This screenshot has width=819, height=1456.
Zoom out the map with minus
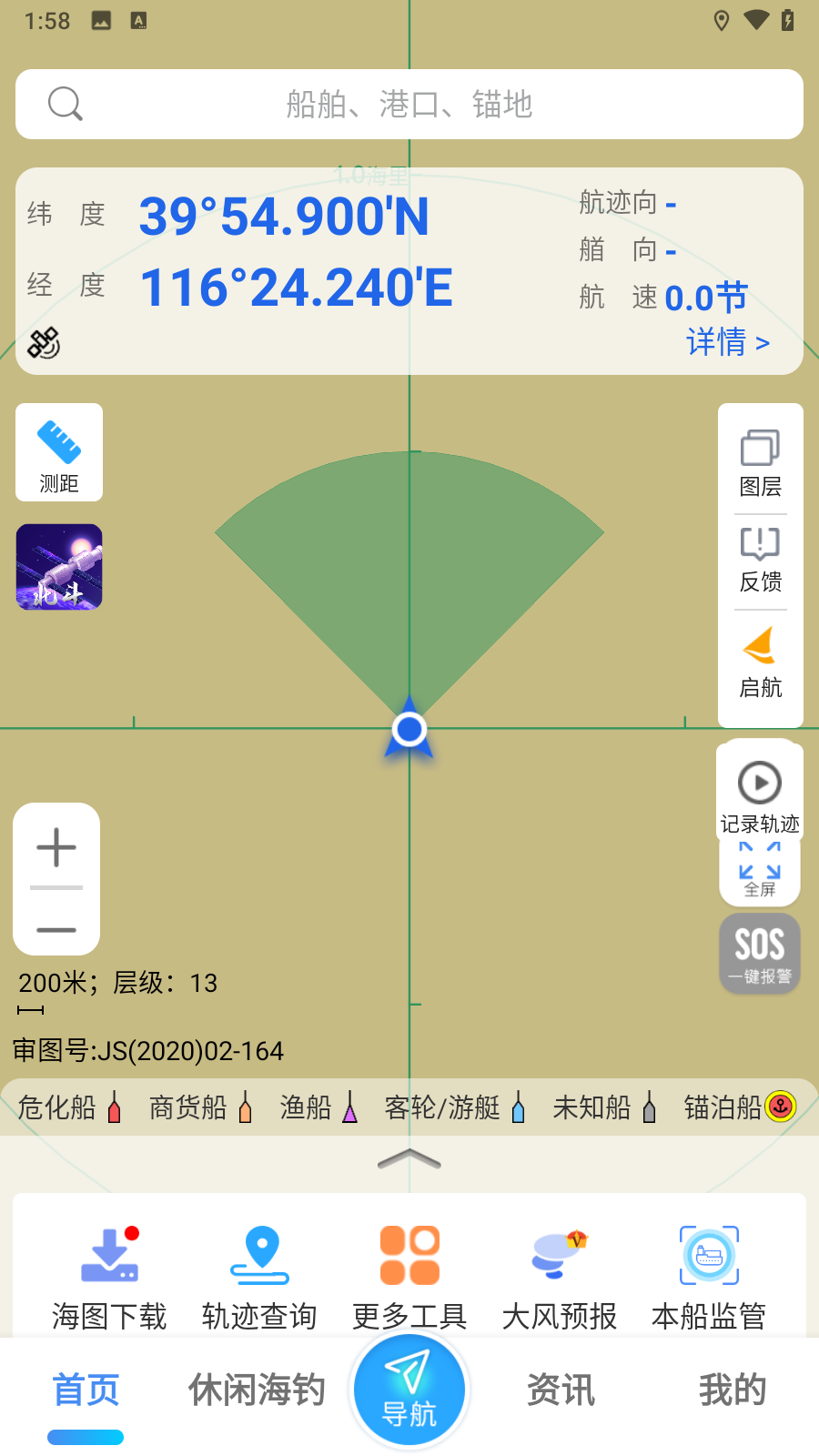[x=56, y=929]
